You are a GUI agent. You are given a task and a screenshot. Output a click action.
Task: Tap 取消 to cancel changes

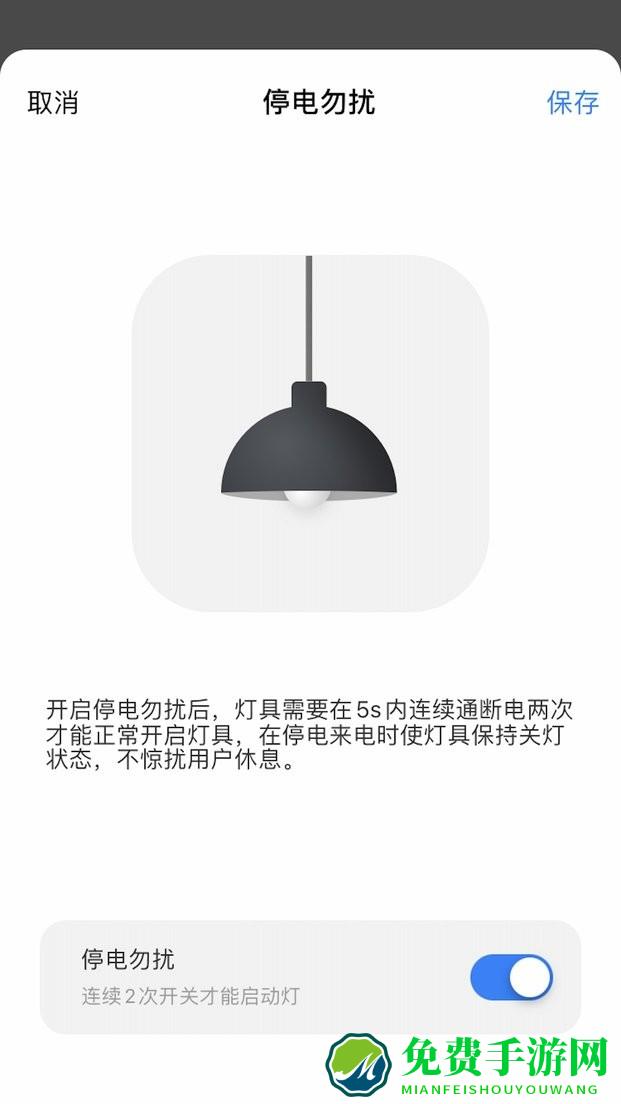coord(53,103)
